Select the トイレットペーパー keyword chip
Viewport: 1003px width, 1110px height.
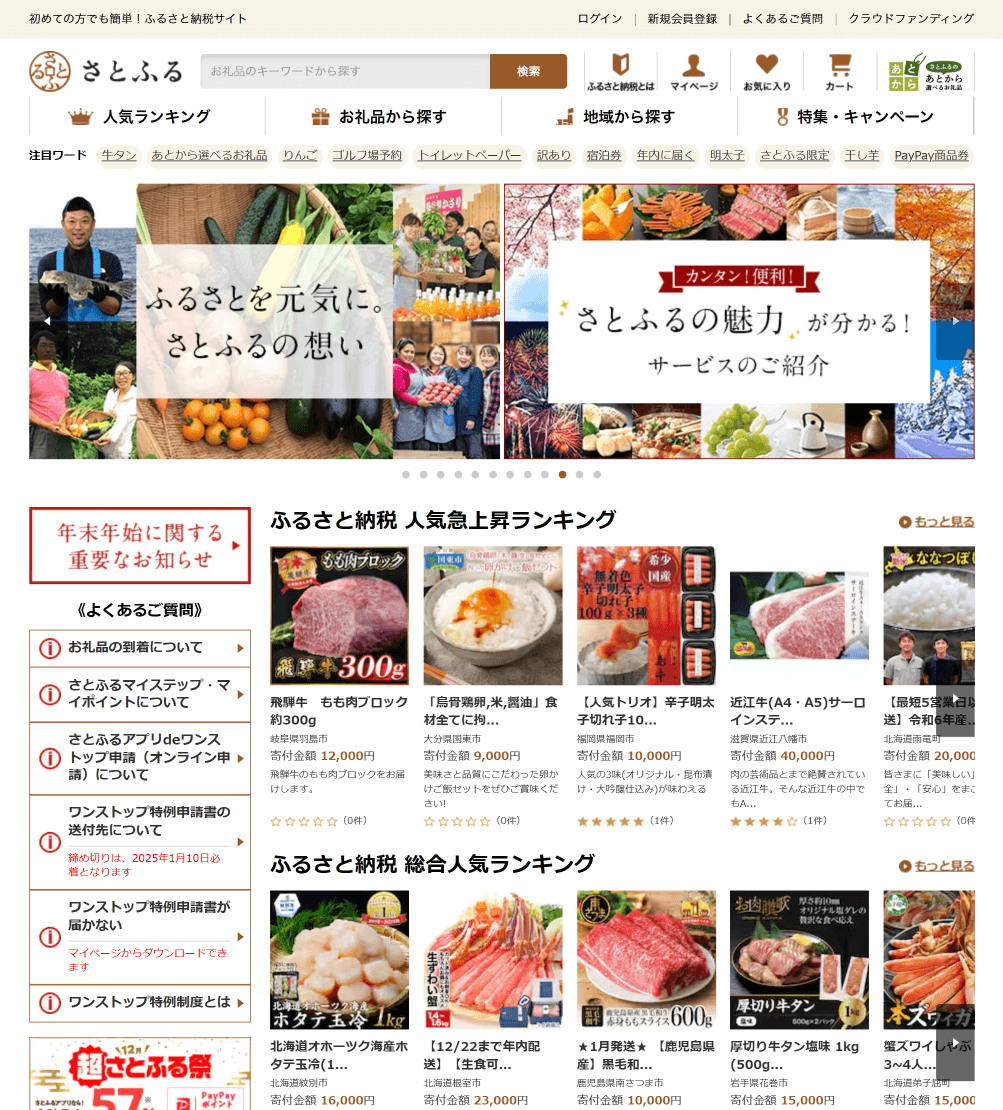tap(469, 155)
